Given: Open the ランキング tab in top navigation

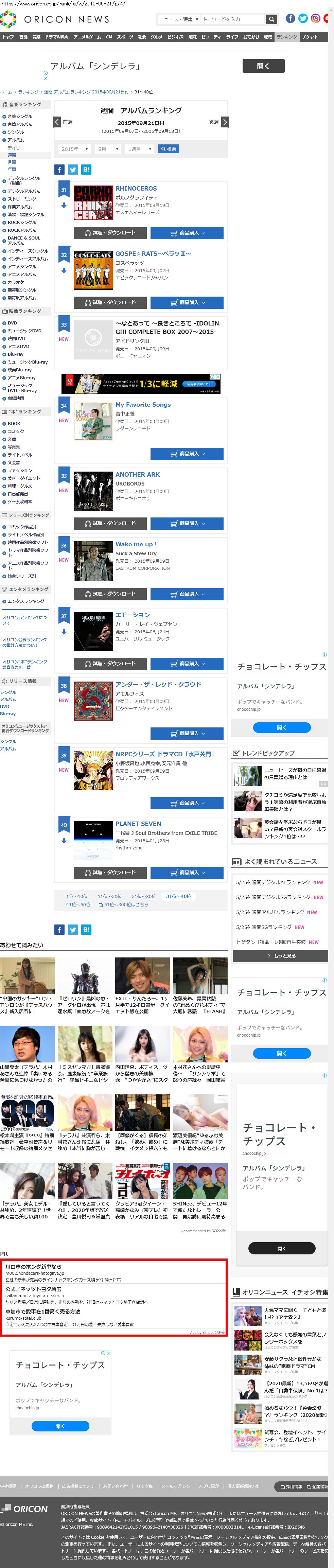Looking at the screenshot, I should coord(286,37).
